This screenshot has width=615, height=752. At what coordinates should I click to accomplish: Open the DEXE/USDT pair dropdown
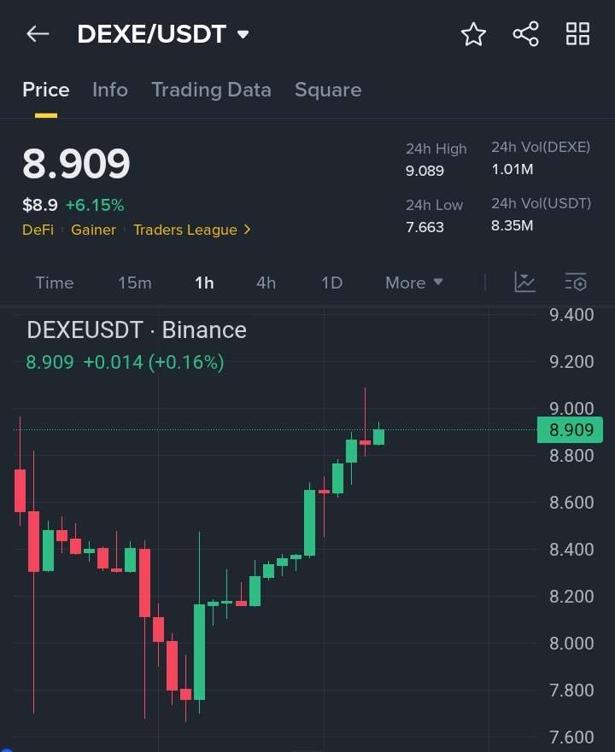(x=242, y=34)
